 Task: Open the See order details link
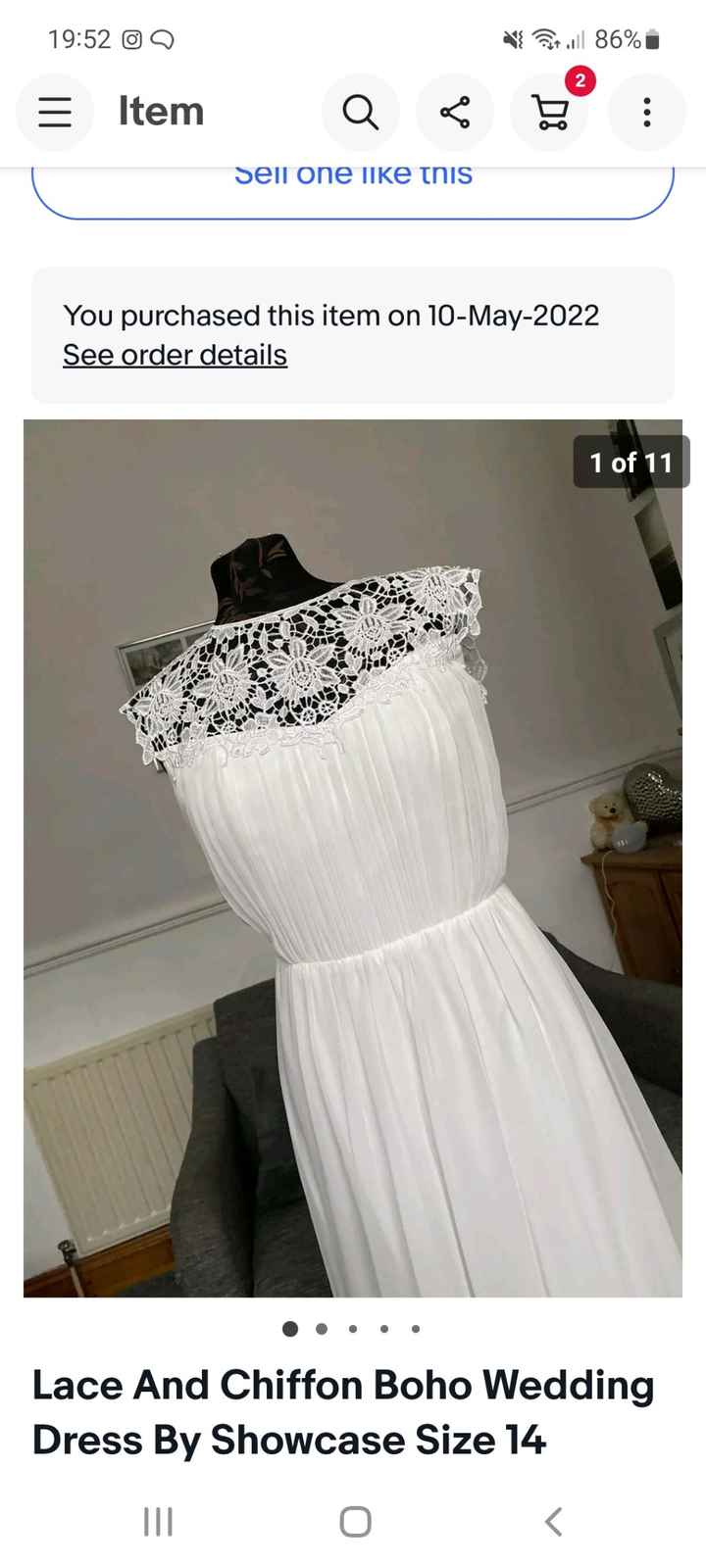175,355
